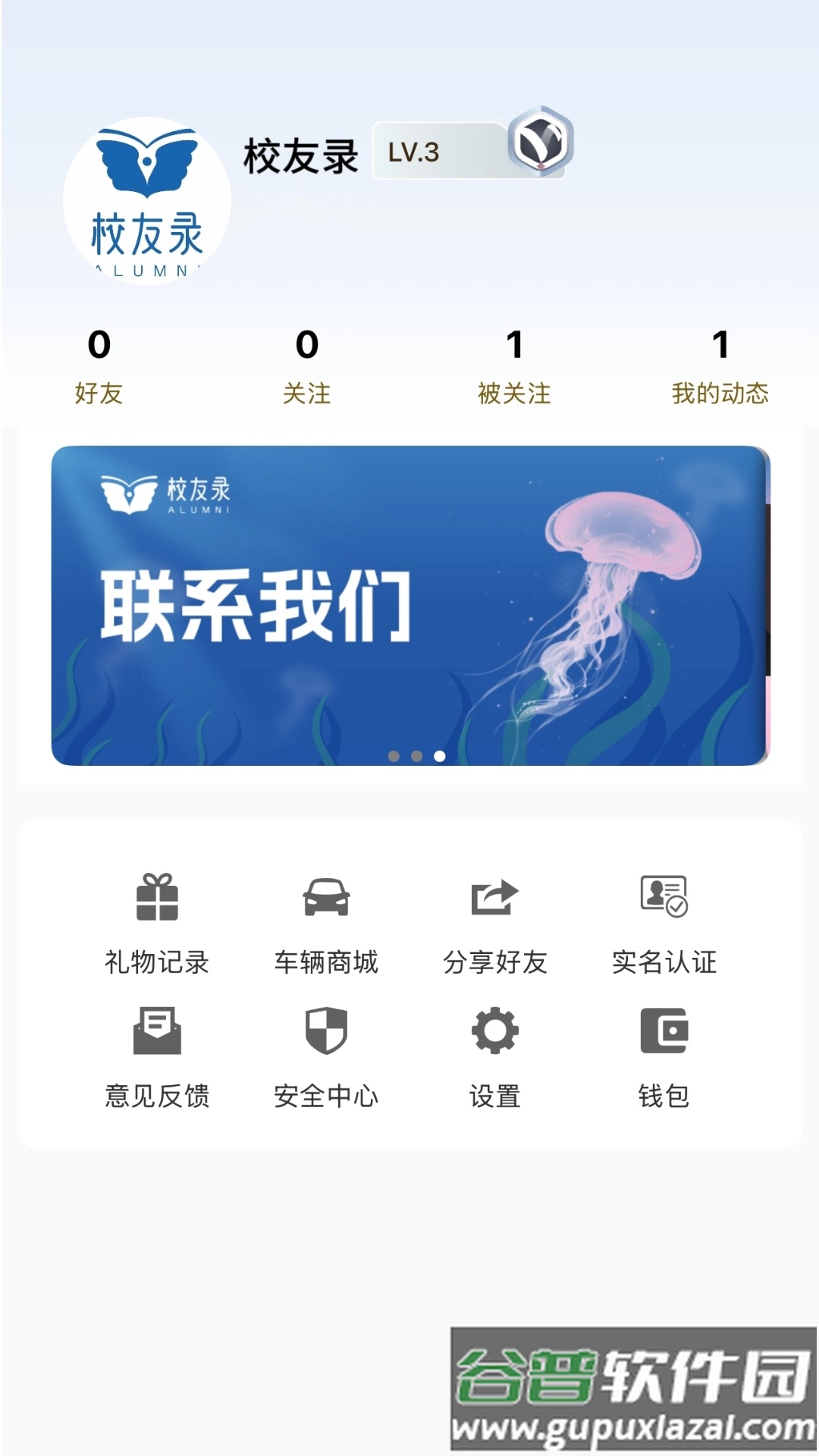Image resolution: width=819 pixels, height=1456 pixels.
Task: Open the 关注 following counter
Action: 306,368
